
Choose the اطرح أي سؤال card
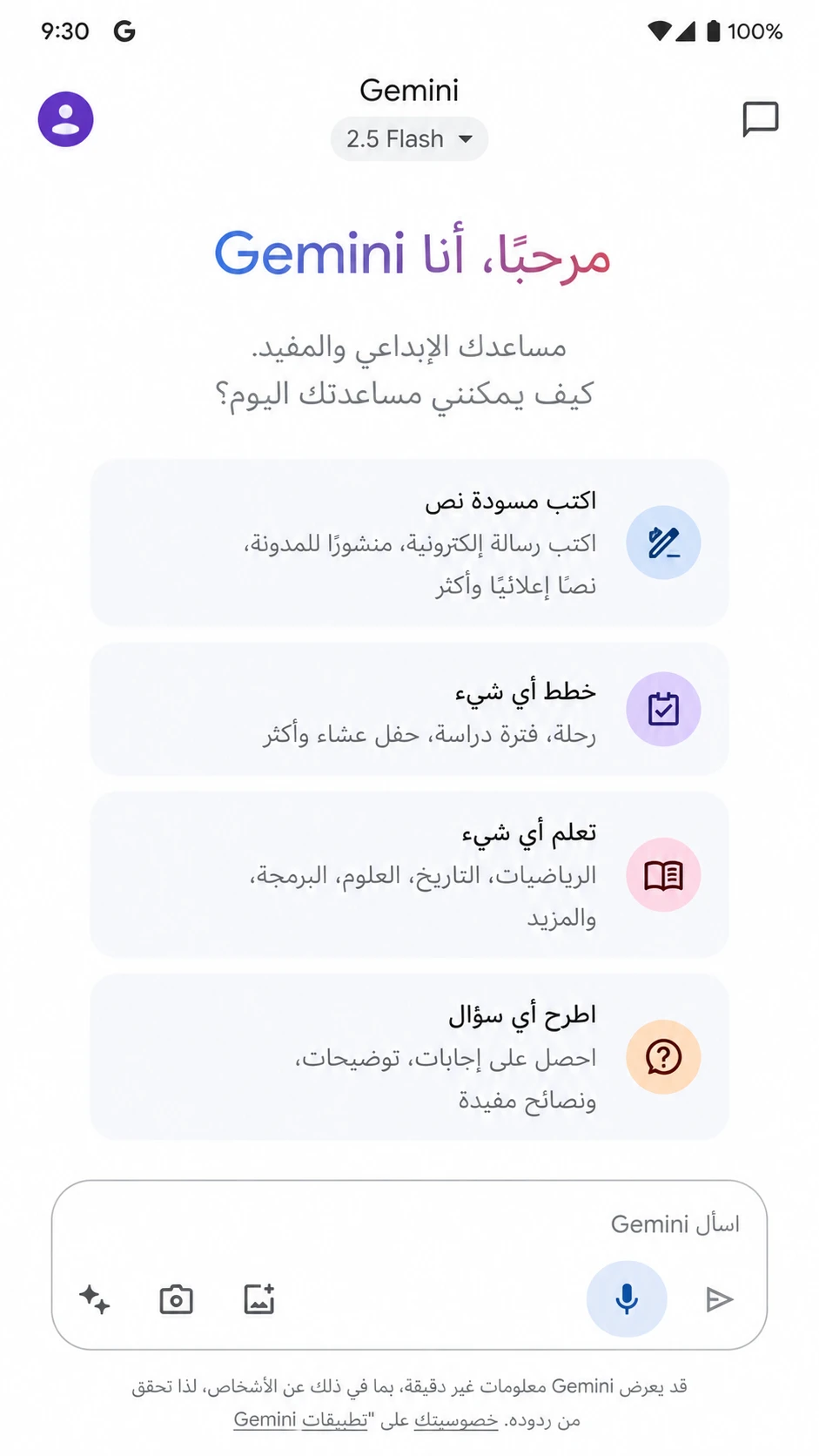coord(409,1057)
